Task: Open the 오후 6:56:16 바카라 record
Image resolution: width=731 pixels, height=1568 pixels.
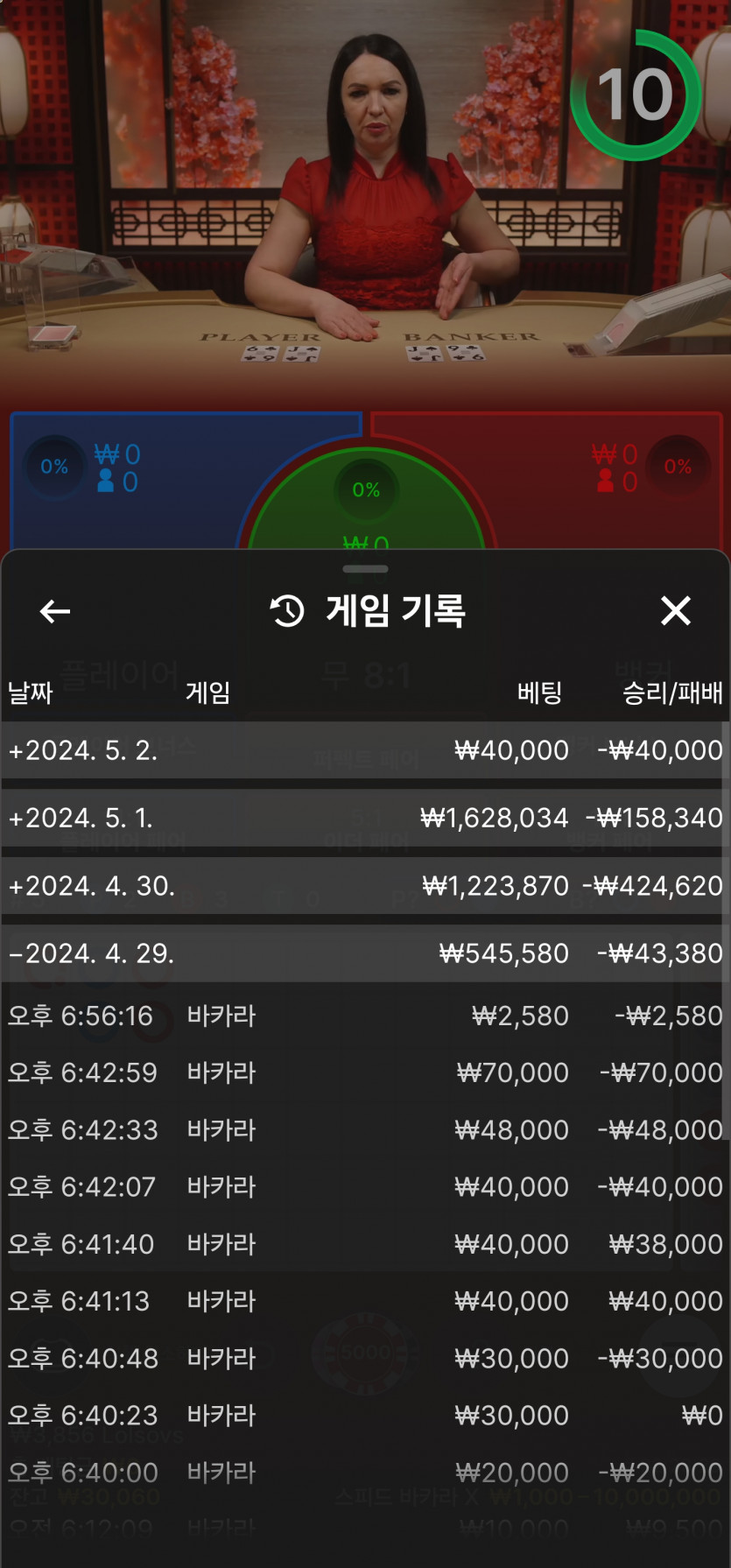Action: pyautogui.click(x=364, y=1016)
